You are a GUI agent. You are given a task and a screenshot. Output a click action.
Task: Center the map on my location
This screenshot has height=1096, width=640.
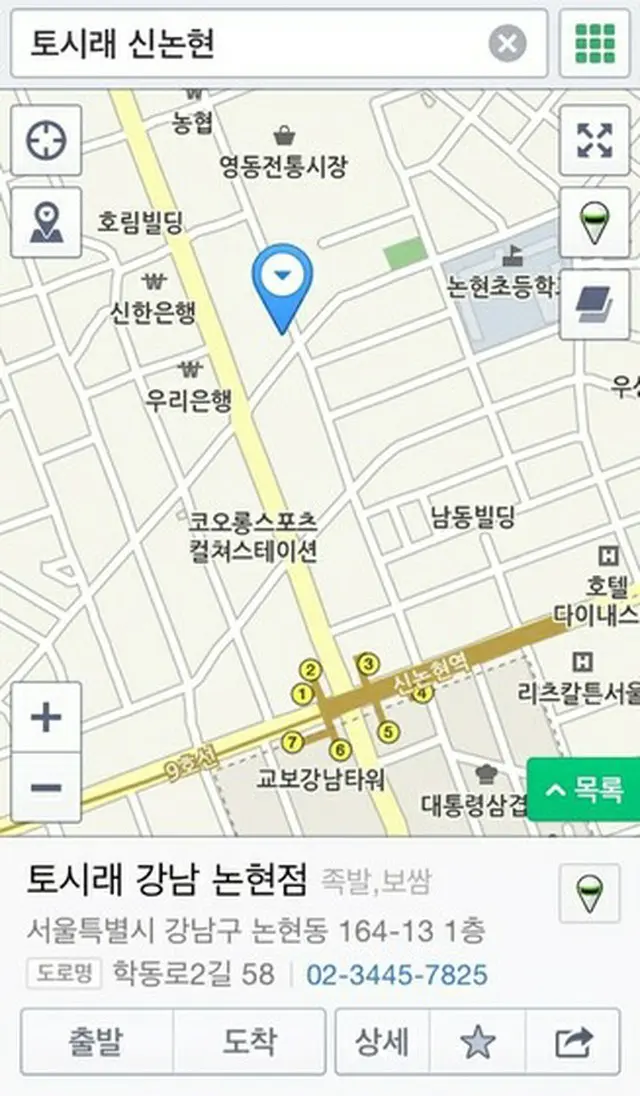pyautogui.click(x=46, y=140)
